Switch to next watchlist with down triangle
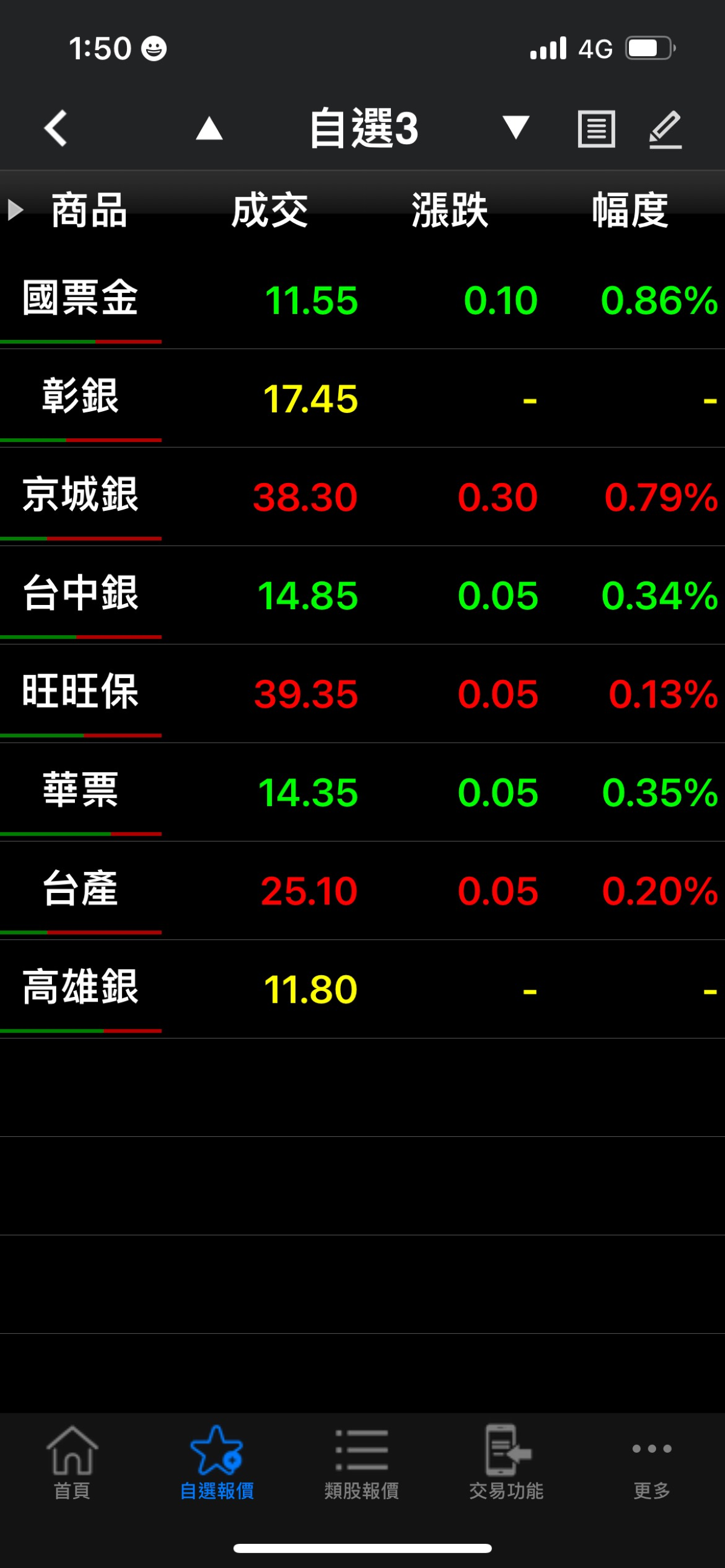 click(x=515, y=128)
